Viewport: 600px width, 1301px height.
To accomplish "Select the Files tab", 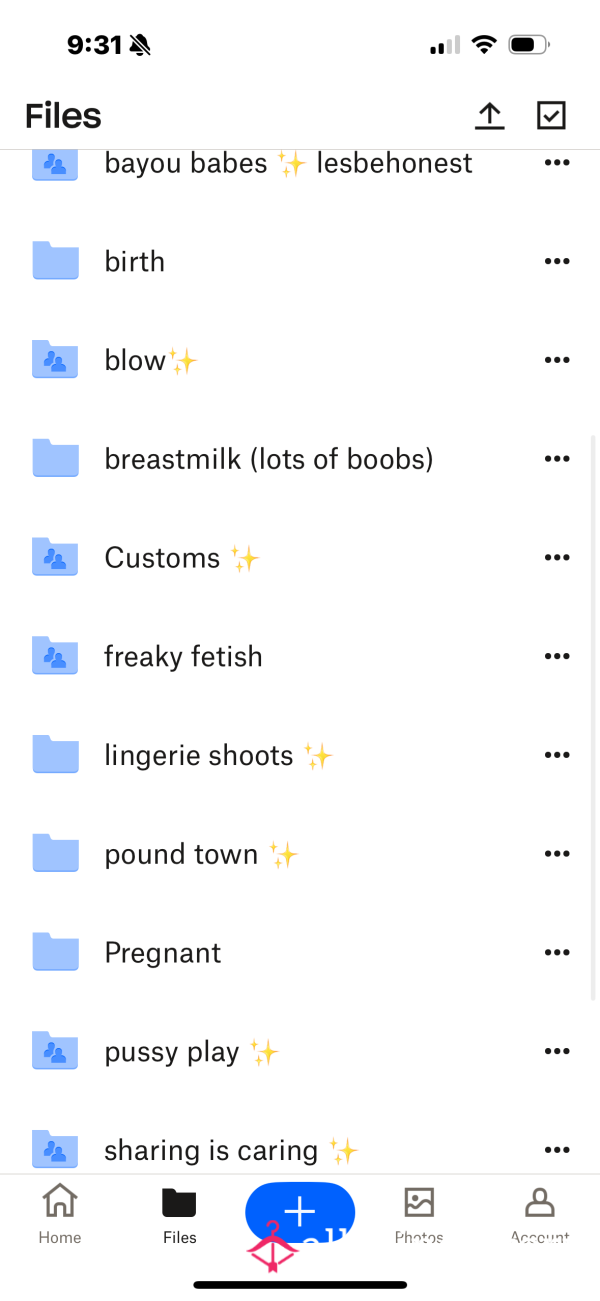I will pos(180,1214).
